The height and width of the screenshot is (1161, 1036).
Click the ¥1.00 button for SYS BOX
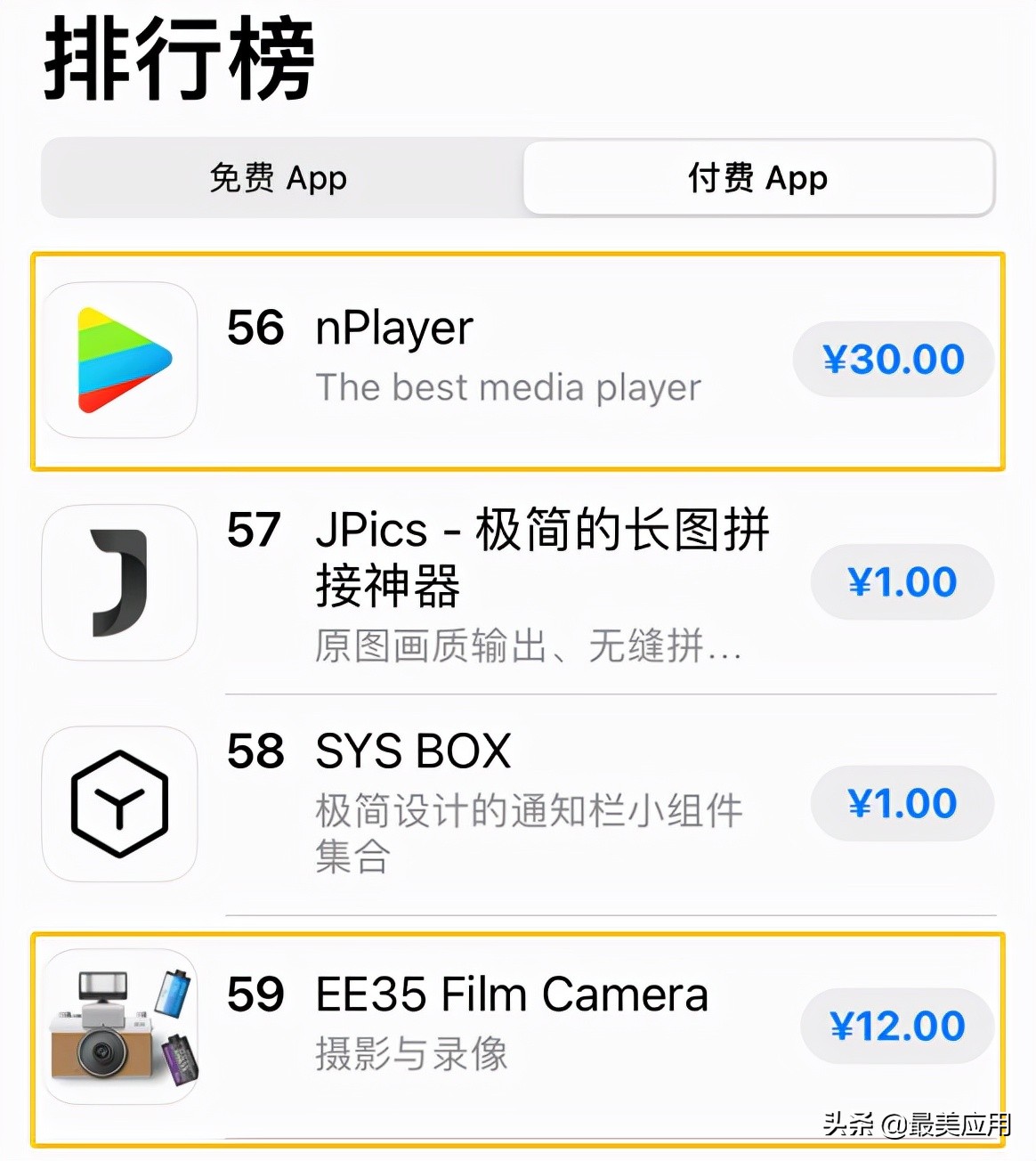coord(902,804)
